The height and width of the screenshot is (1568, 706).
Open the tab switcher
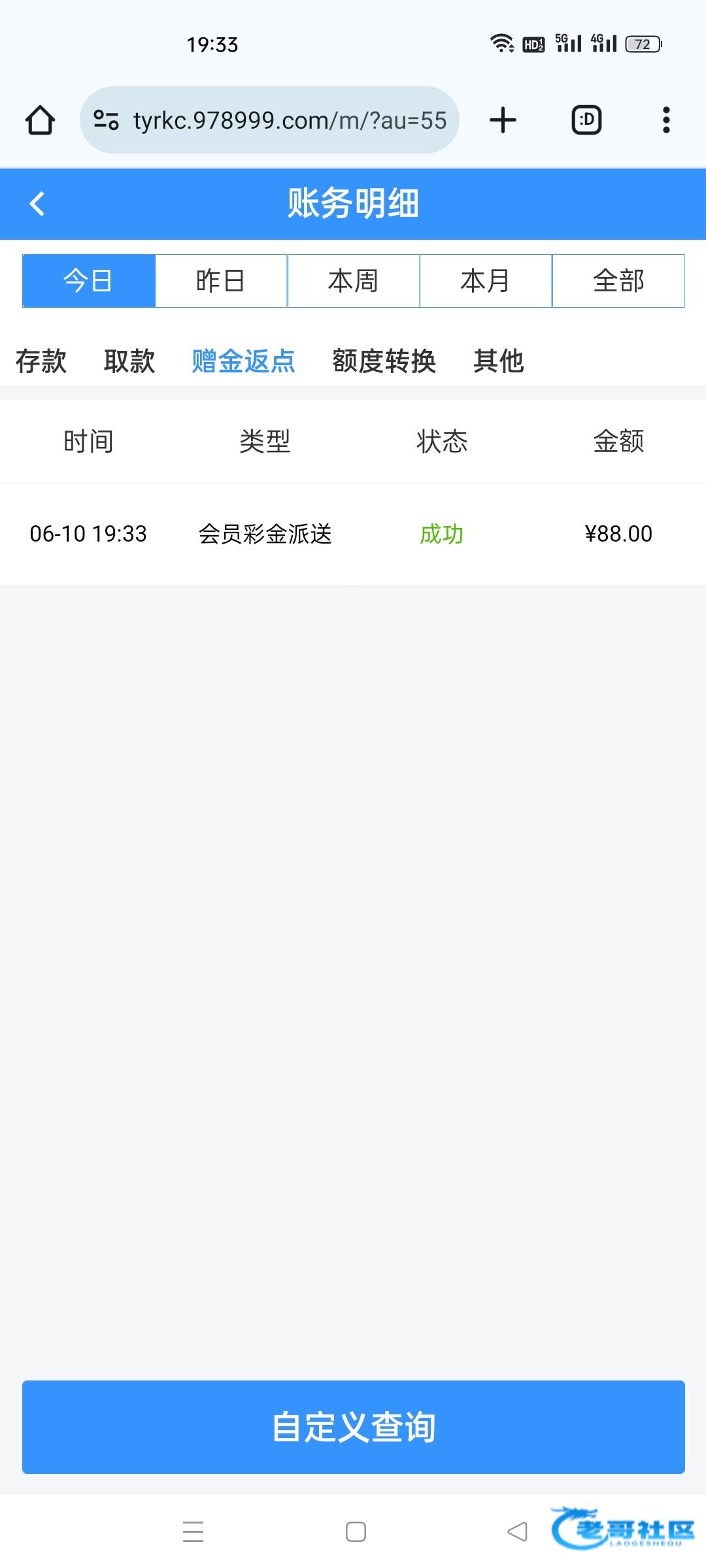click(586, 120)
